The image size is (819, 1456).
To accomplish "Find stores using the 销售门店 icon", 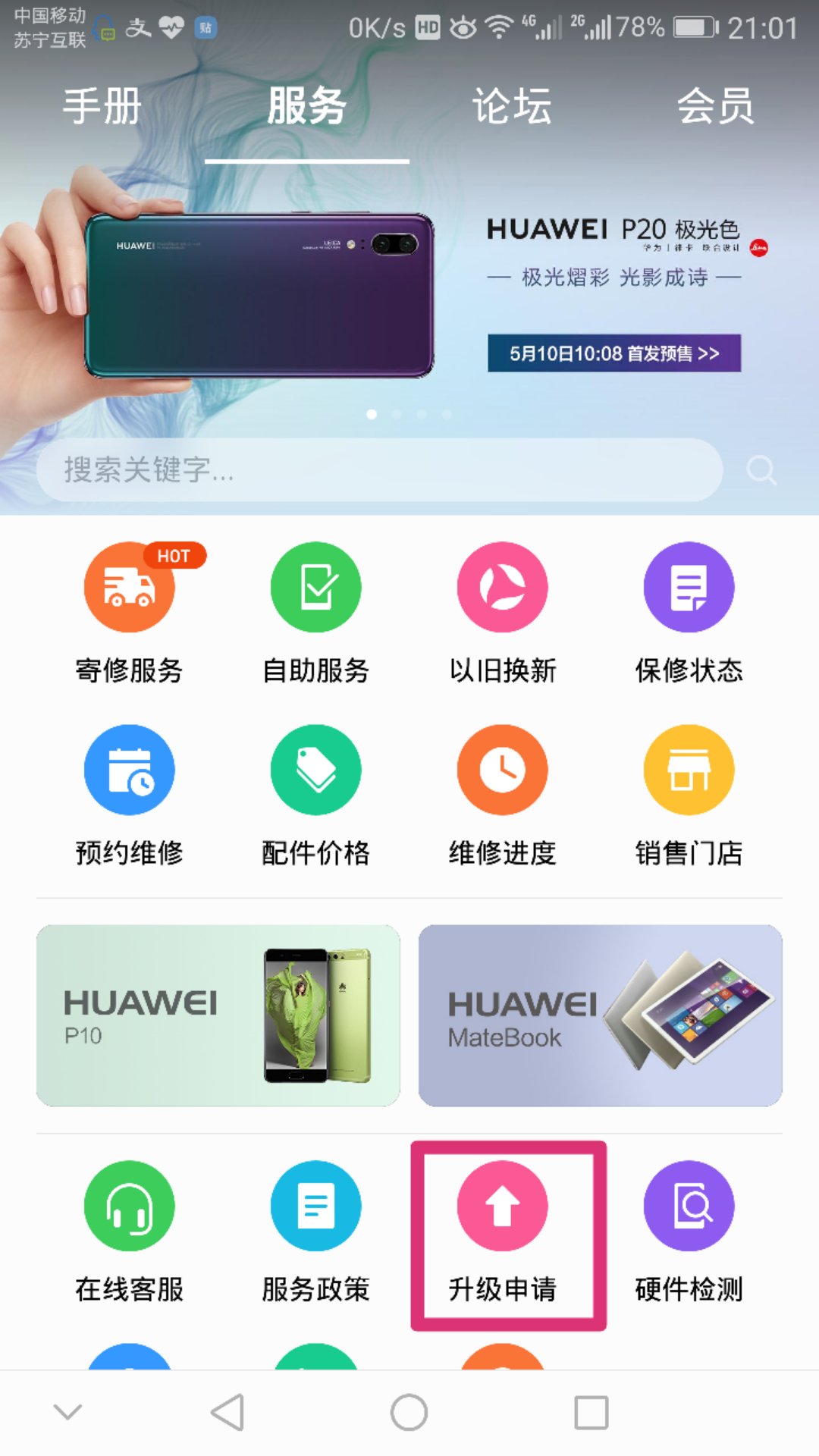I will click(689, 769).
